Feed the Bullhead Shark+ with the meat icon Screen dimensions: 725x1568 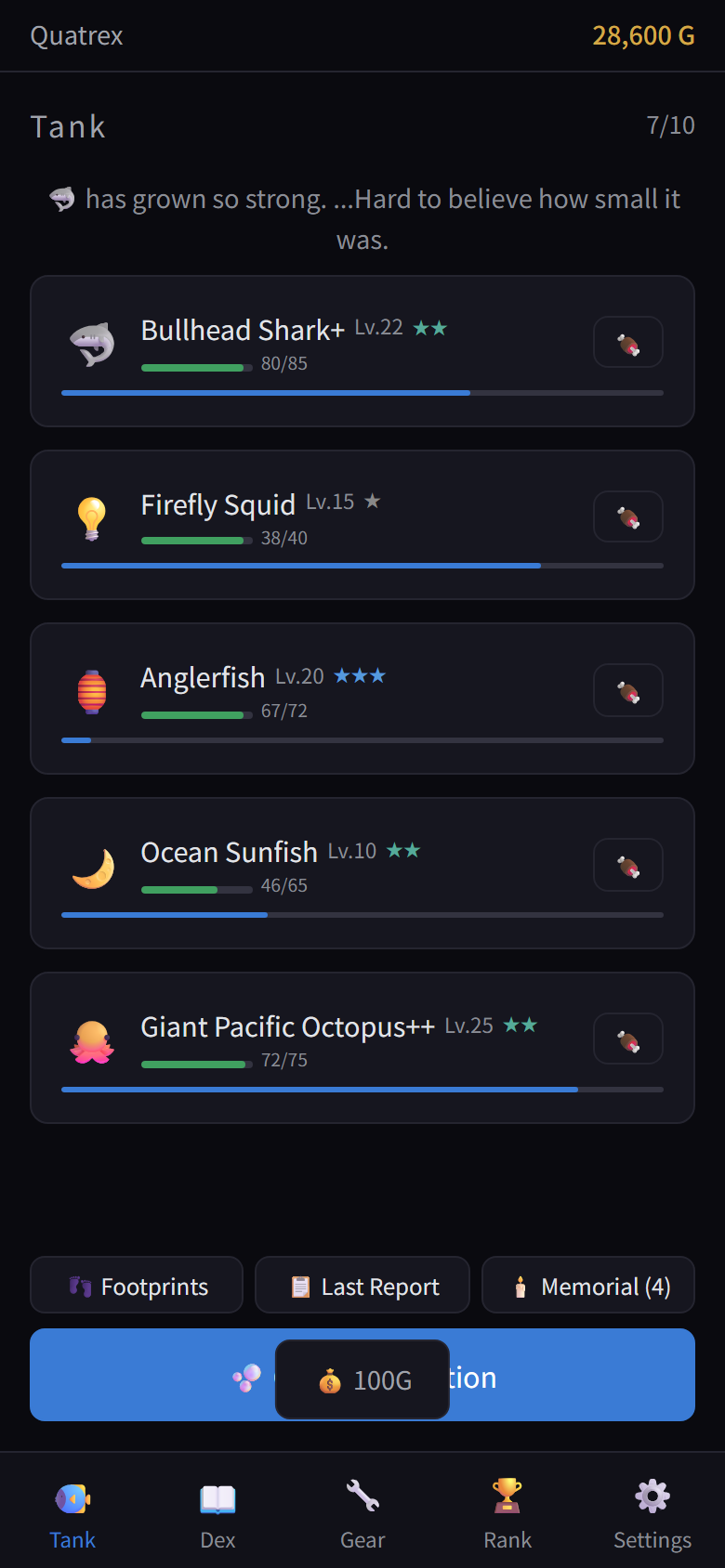pos(627,342)
